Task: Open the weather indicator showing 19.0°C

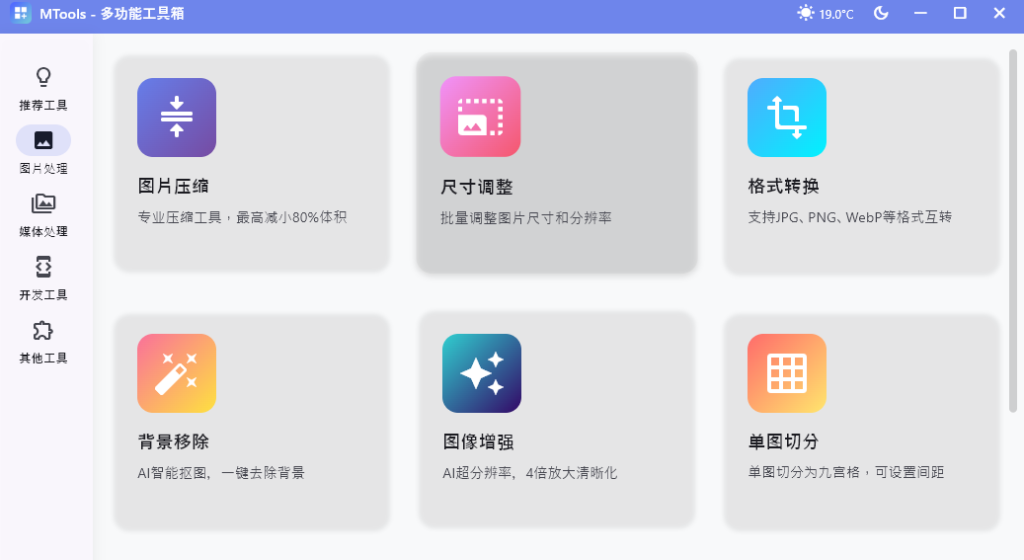Action: pyautogui.click(x=826, y=13)
